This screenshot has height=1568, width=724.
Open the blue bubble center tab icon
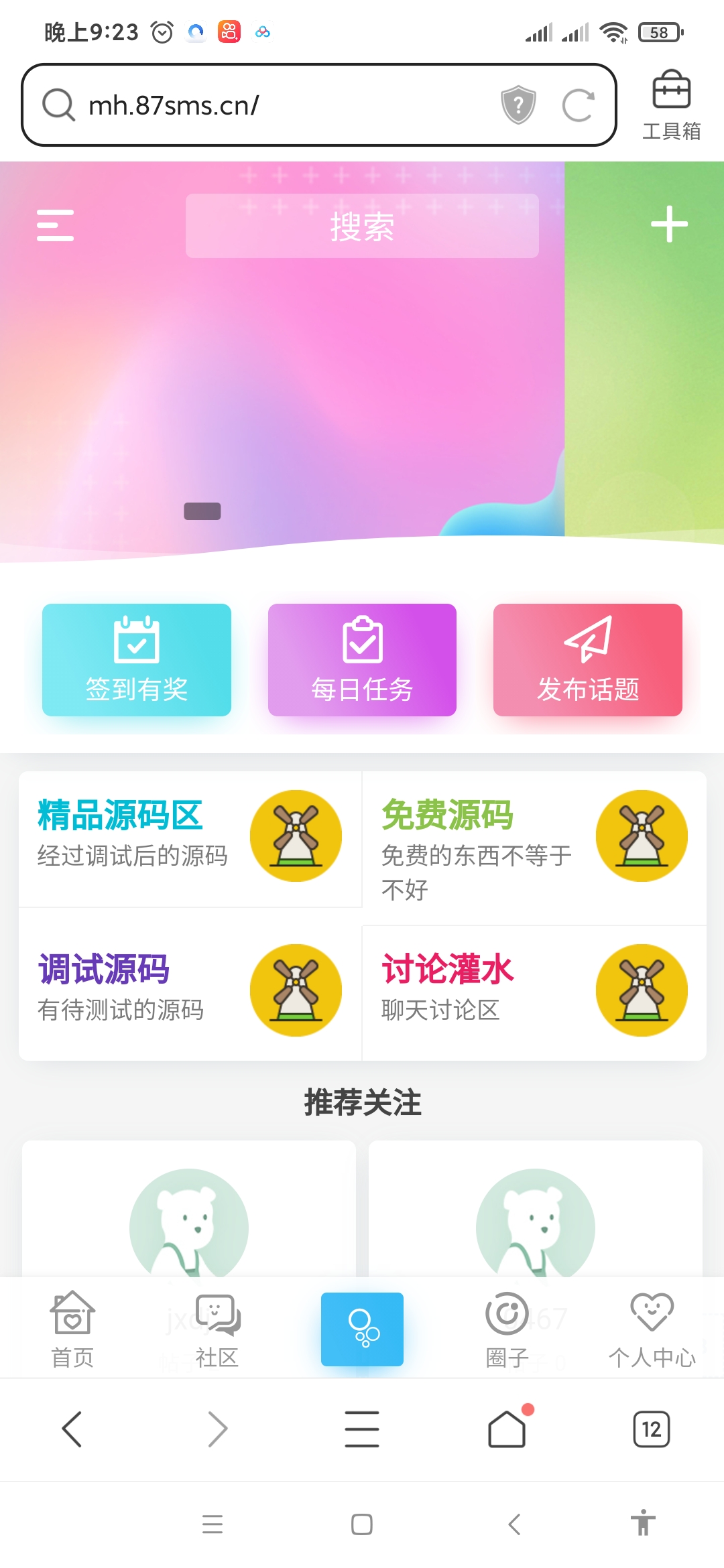click(362, 1329)
